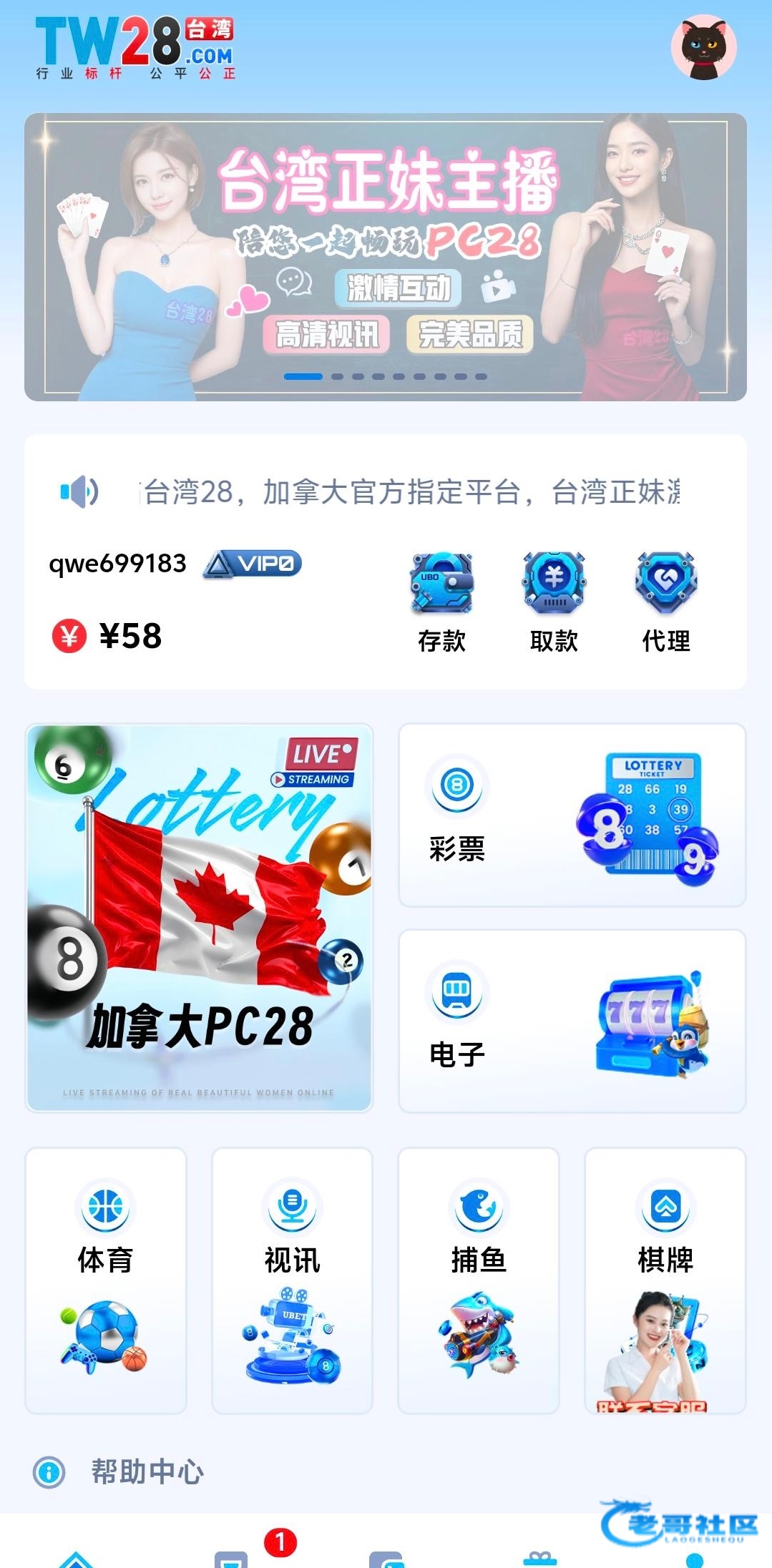The width and height of the screenshot is (772, 1568).
Task: Open the 台湾正妹主播 banner
Action: [x=386, y=256]
